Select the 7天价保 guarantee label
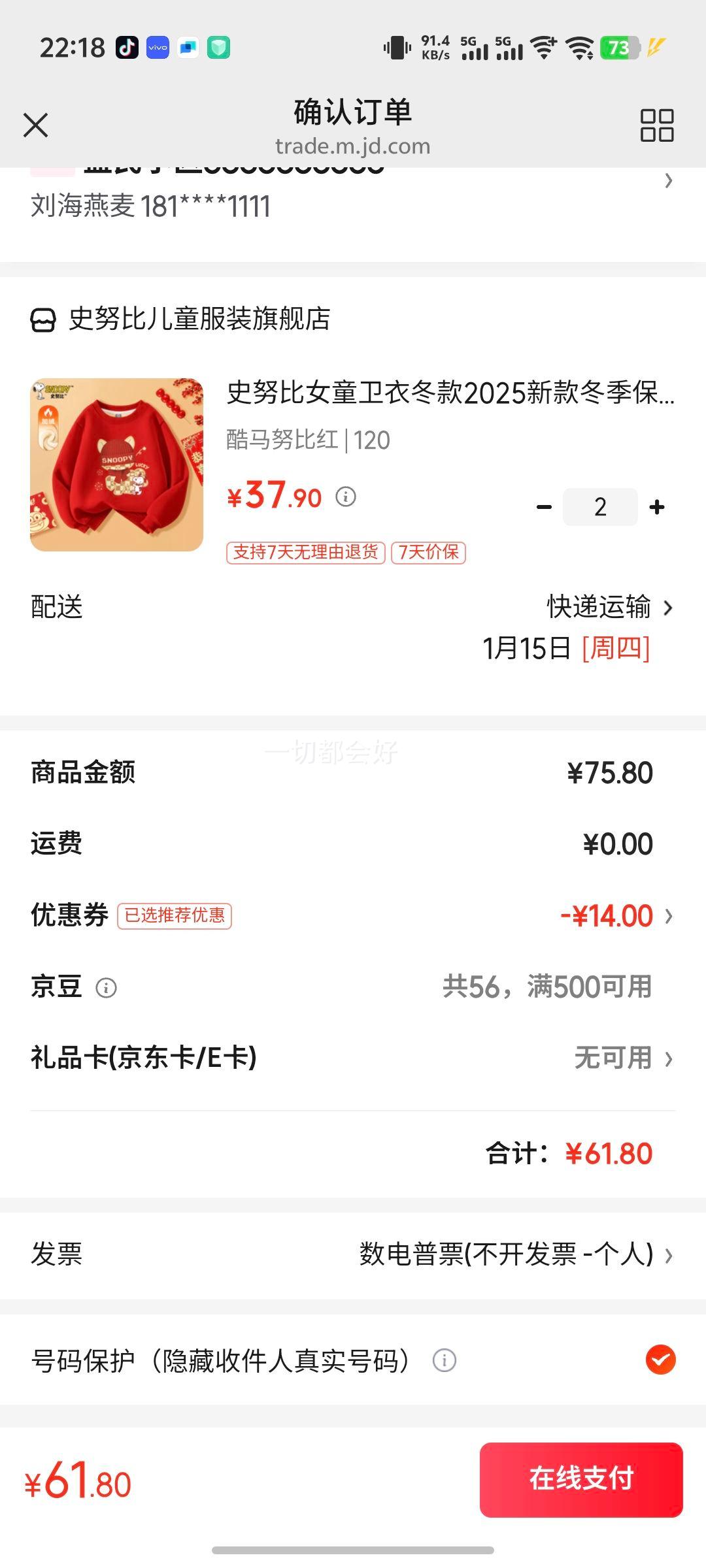The width and height of the screenshot is (706, 1568). (x=428, y=553)
